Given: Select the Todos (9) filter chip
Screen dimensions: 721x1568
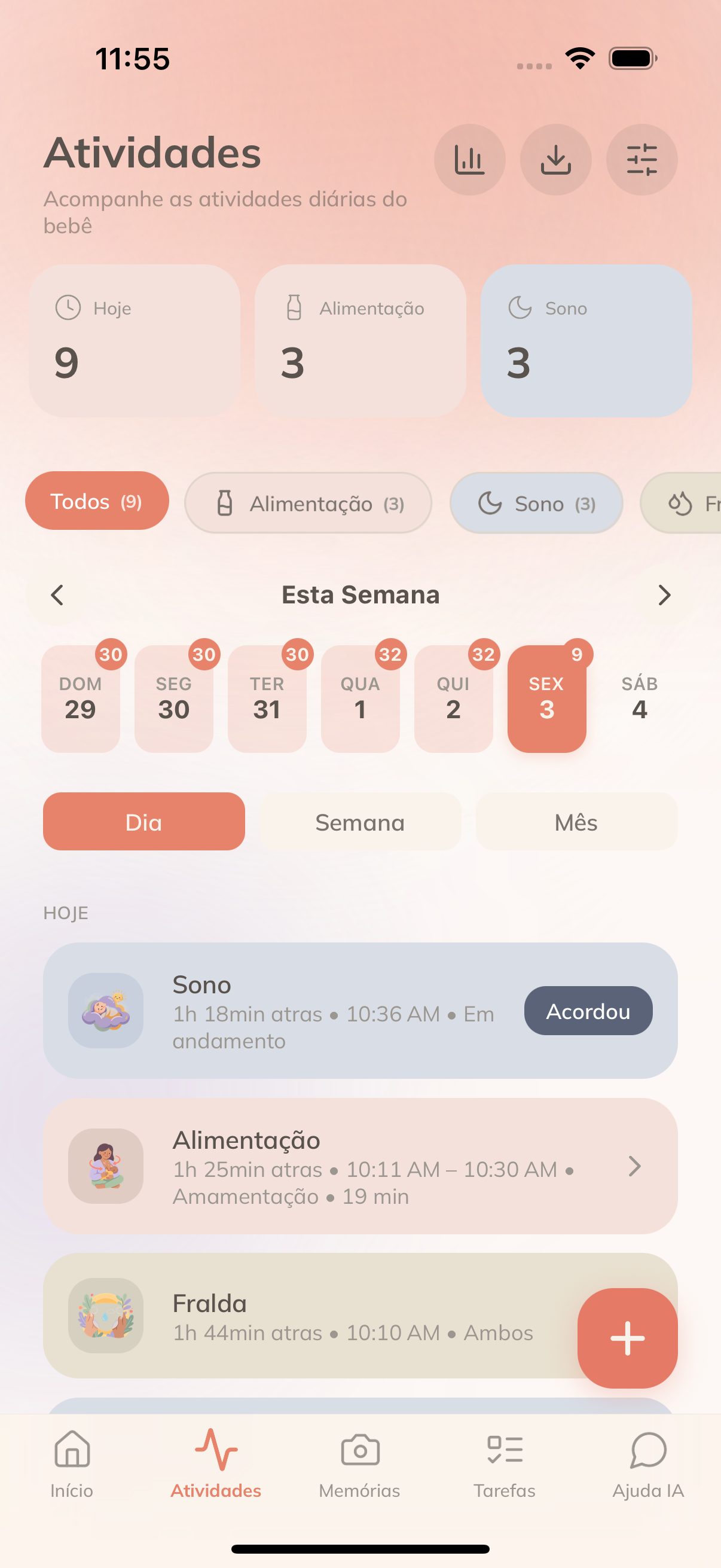Looking at the screenshot, I should click(x=97, y=501).
